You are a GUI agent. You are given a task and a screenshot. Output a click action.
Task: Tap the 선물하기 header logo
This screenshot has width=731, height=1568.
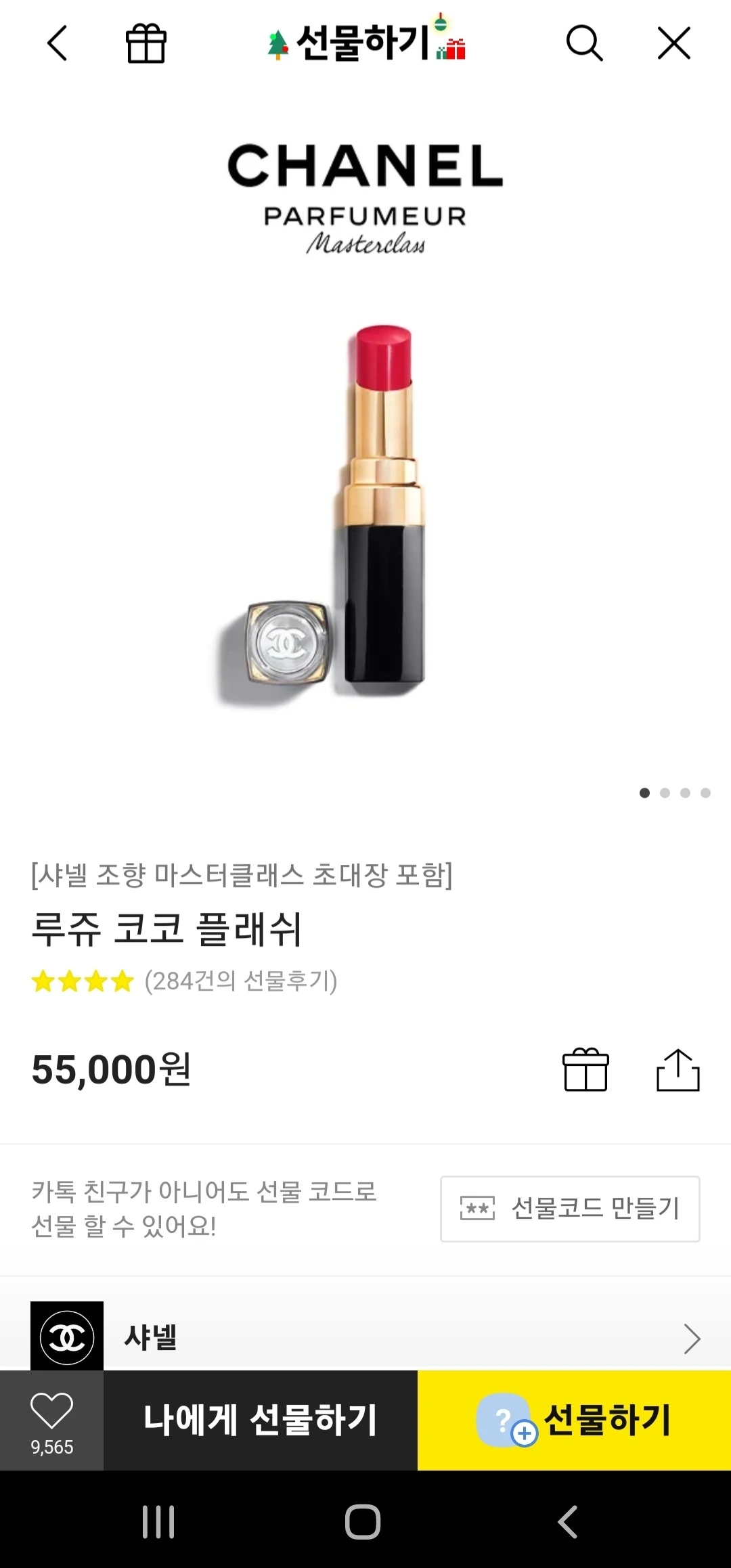365,42
